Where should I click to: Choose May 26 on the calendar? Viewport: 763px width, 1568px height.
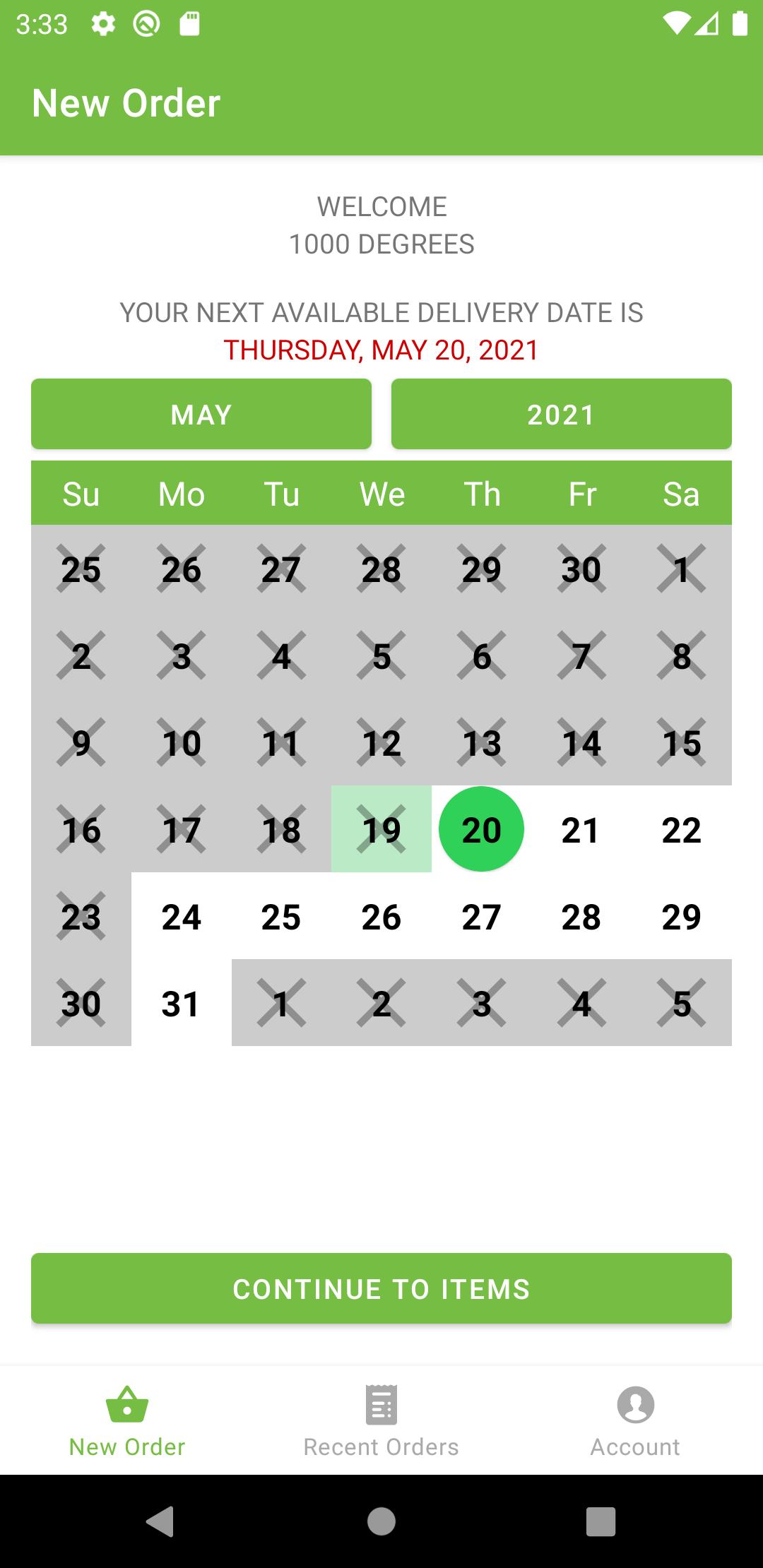point(381,916)
